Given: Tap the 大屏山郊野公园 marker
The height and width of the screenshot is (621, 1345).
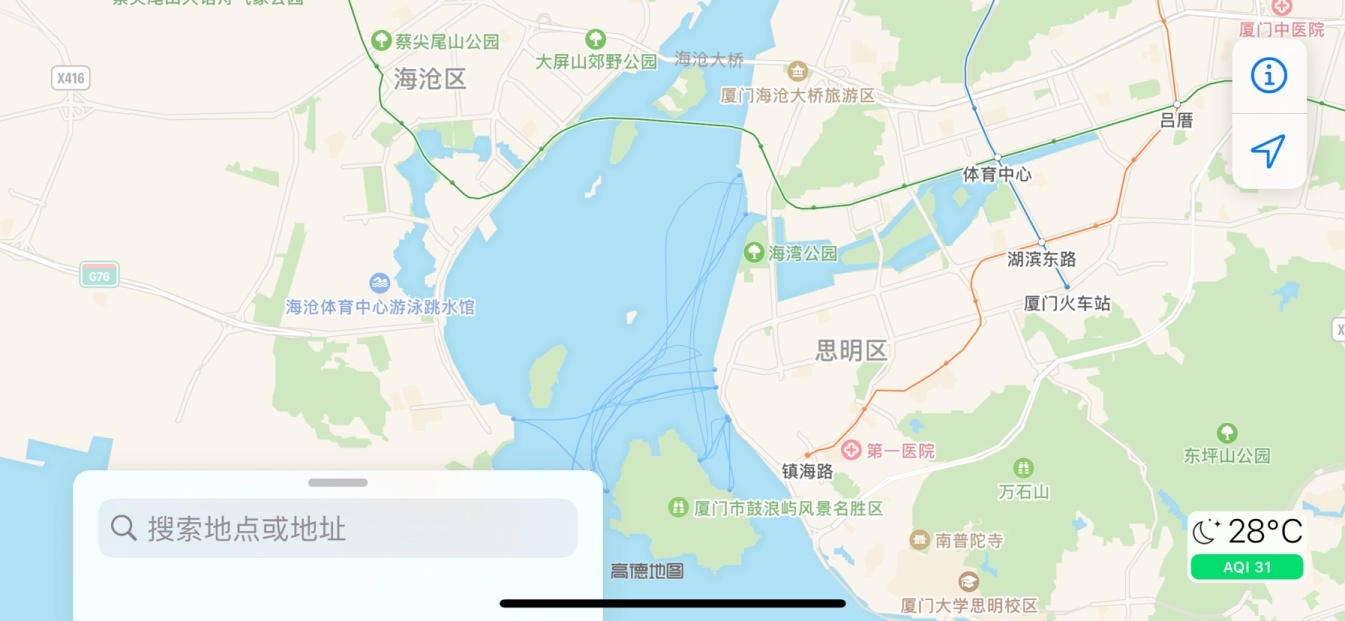Looking at the screenshot, I should pyautogui.click(x=595, y=40).
